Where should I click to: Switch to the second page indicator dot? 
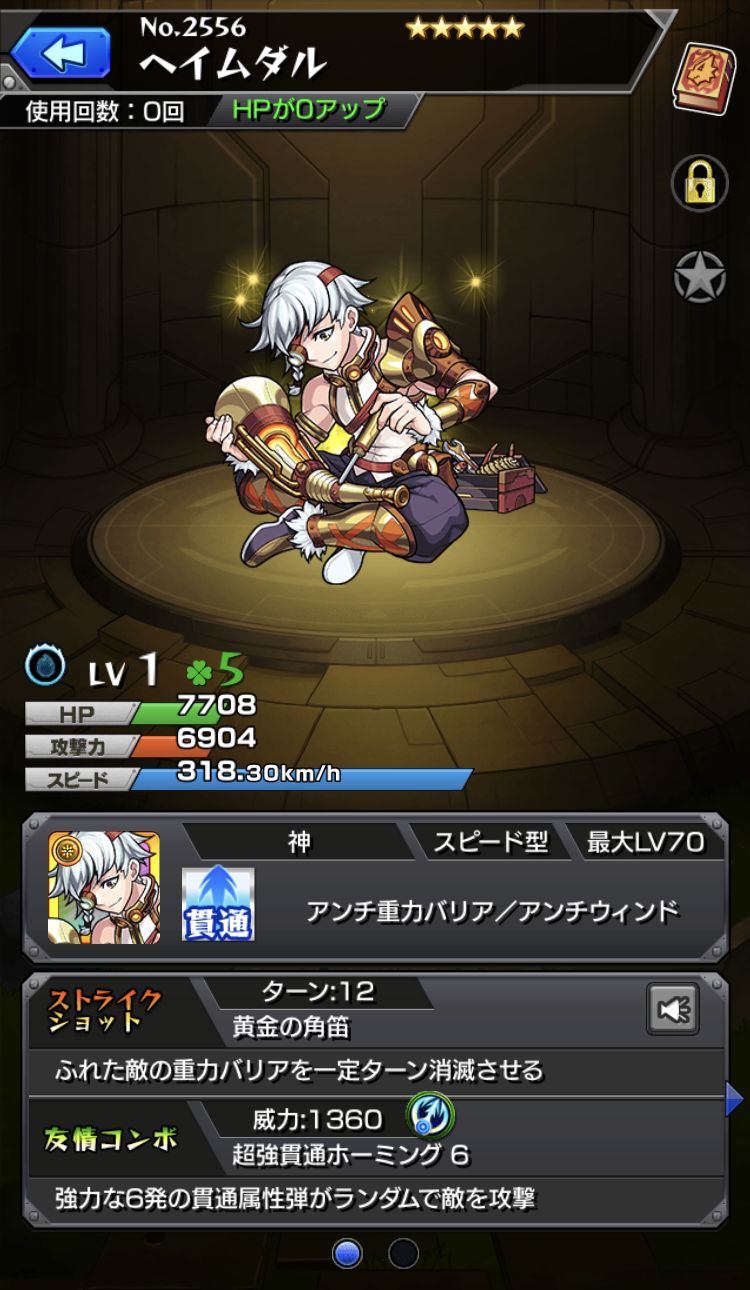pyautogui.click(x=404, y=1253)
